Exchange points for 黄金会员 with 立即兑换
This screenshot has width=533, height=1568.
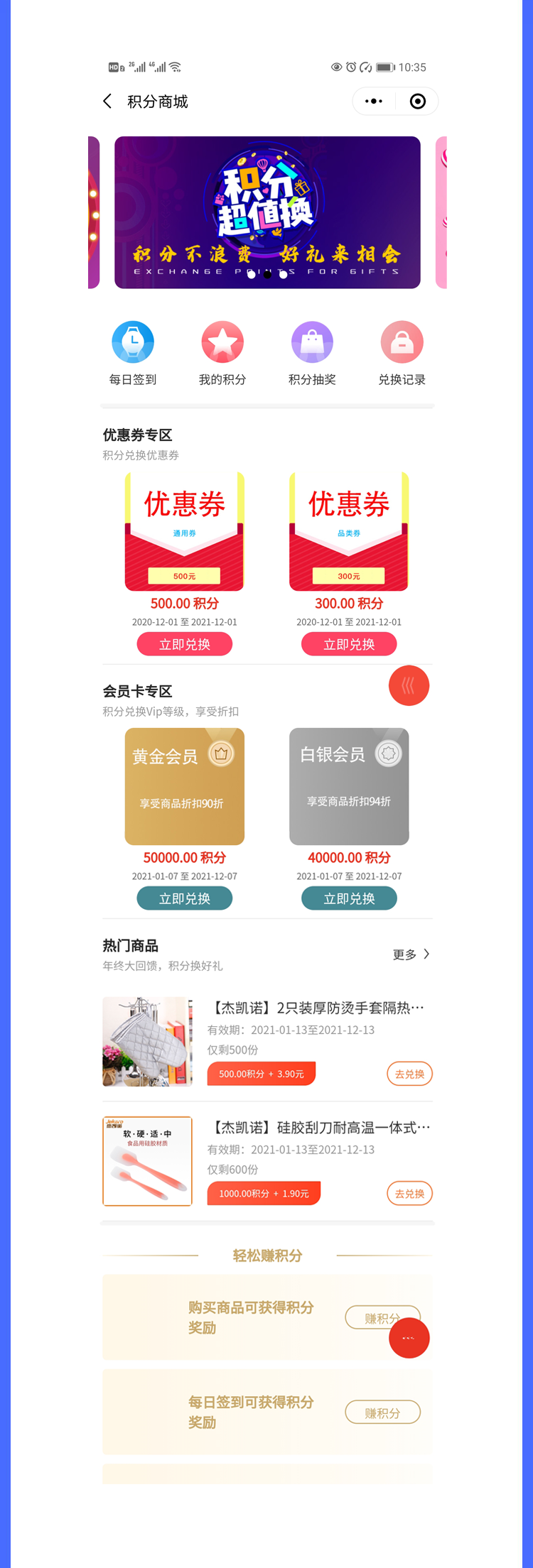[x=185, y=898]
